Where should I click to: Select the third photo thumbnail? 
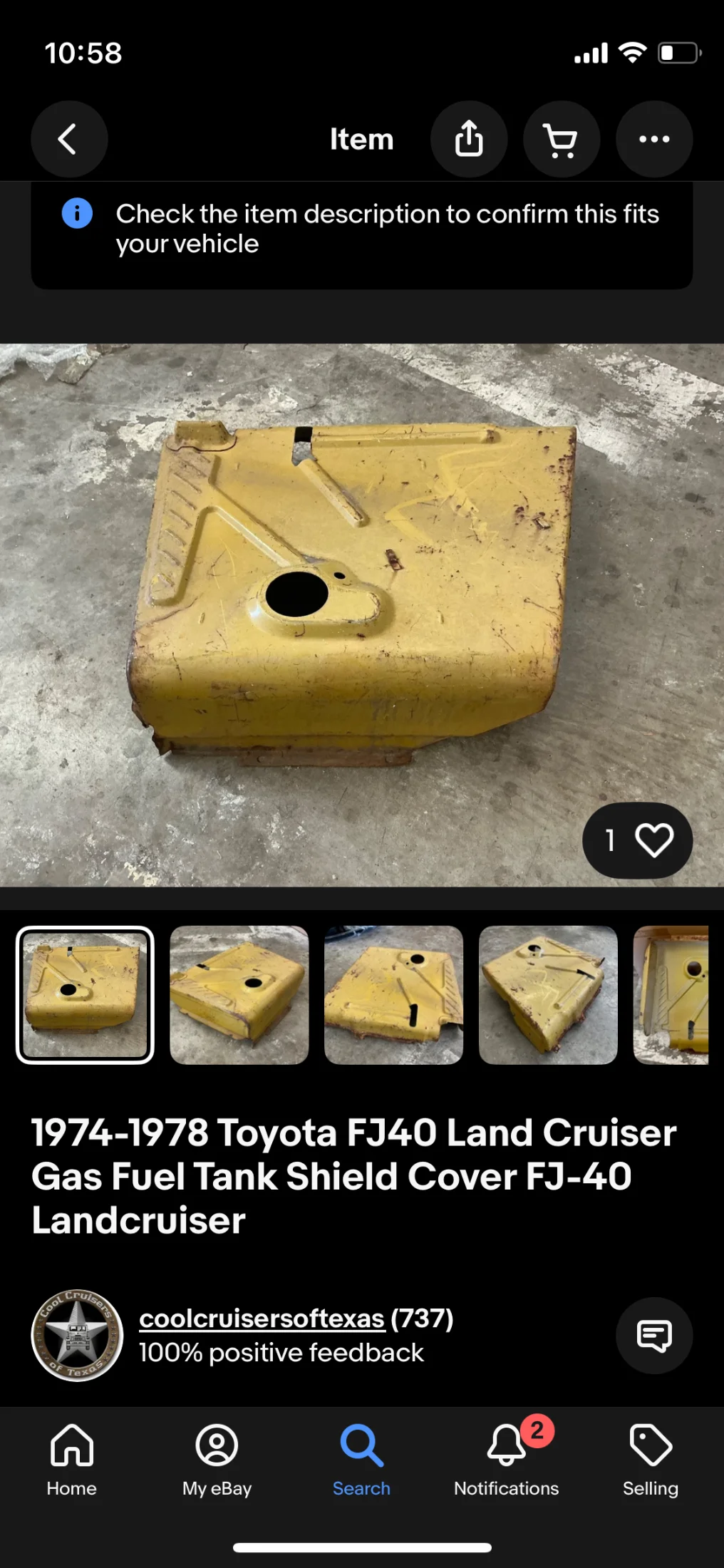click(393, 995)
